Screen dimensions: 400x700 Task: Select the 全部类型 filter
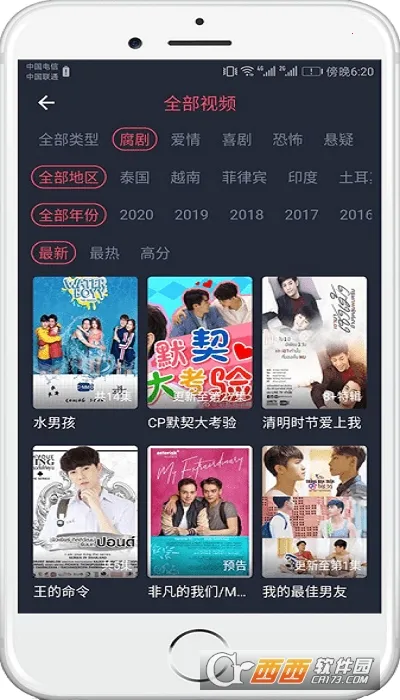[x=68, y=139]
